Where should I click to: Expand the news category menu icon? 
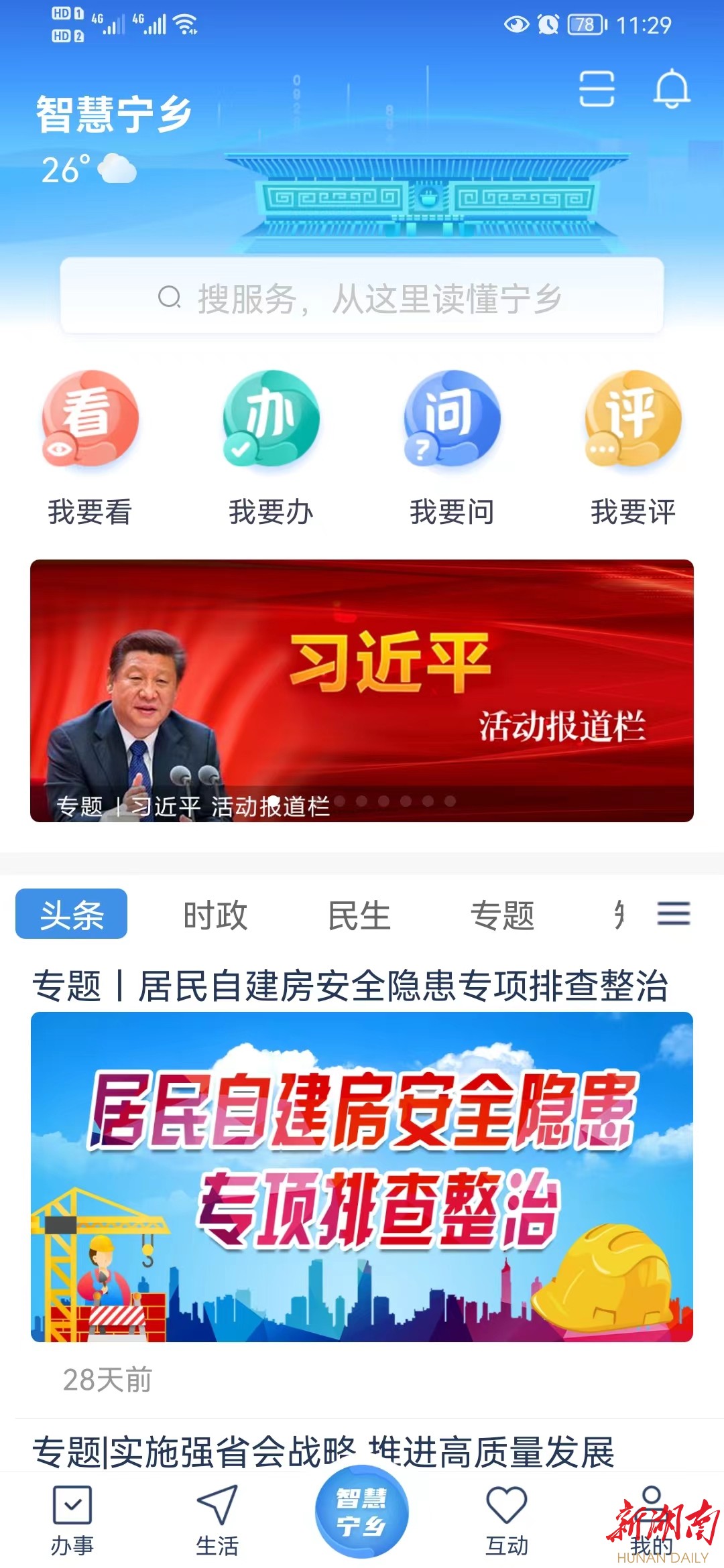point(673,913)
